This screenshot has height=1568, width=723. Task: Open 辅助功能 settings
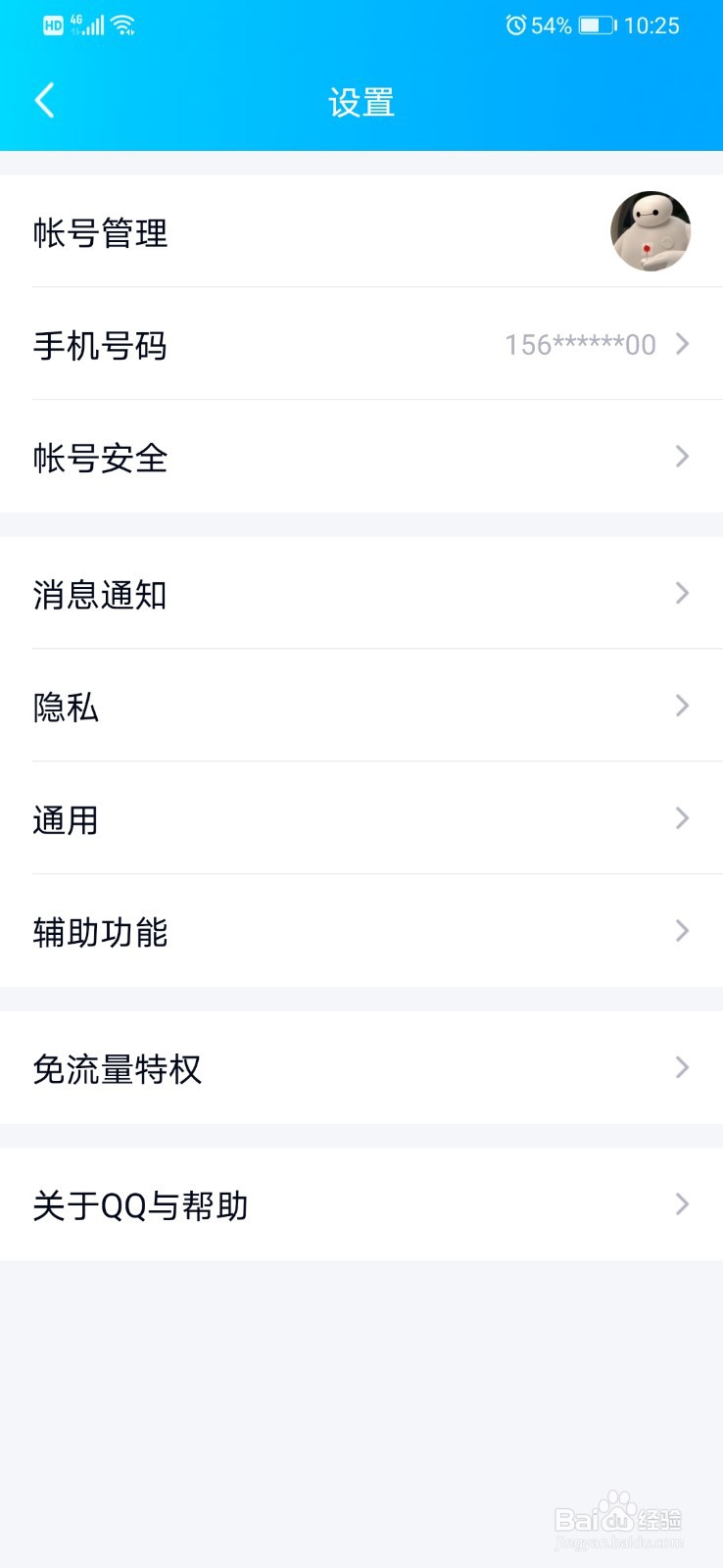click(362, 932)
